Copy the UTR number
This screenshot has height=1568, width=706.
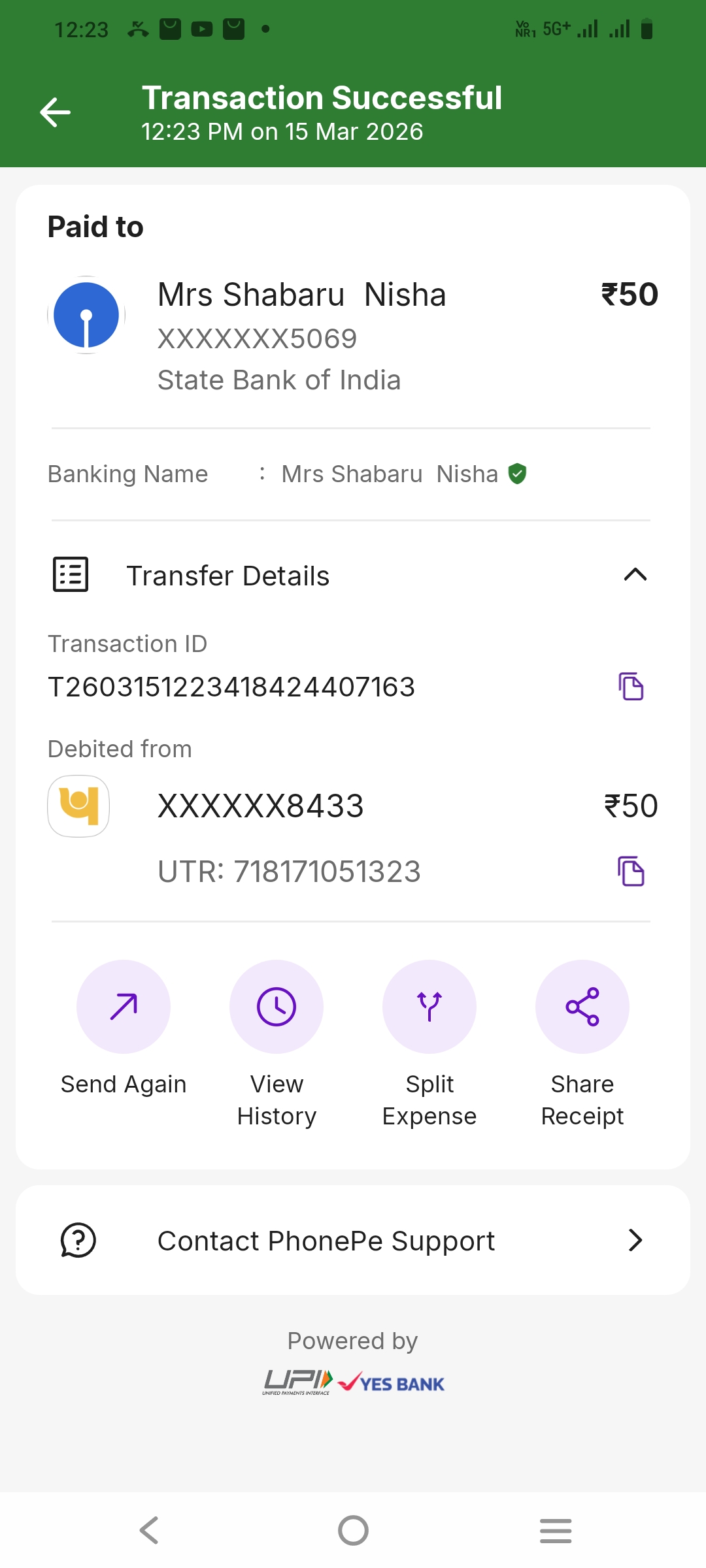631,871
